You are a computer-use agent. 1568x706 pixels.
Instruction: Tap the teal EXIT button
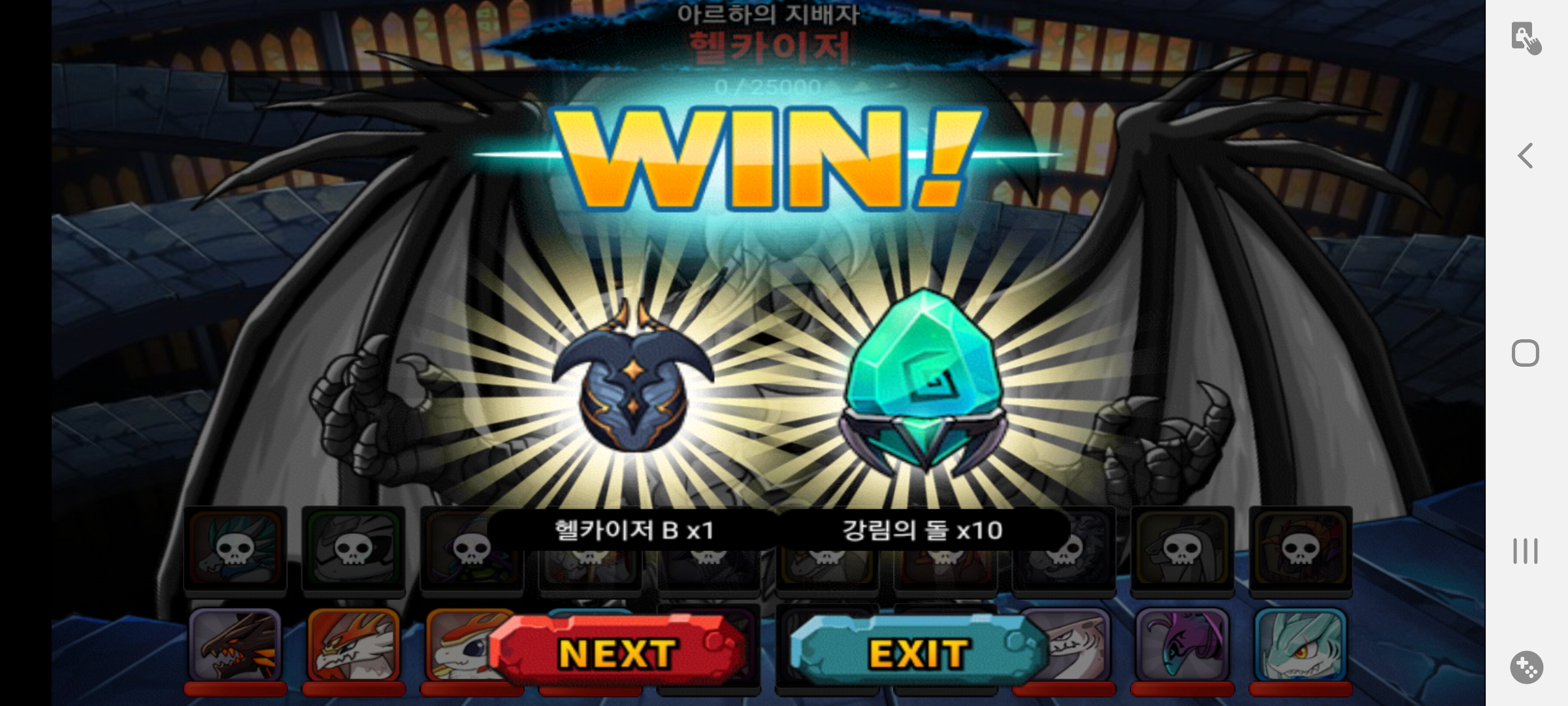coord(918,652)
